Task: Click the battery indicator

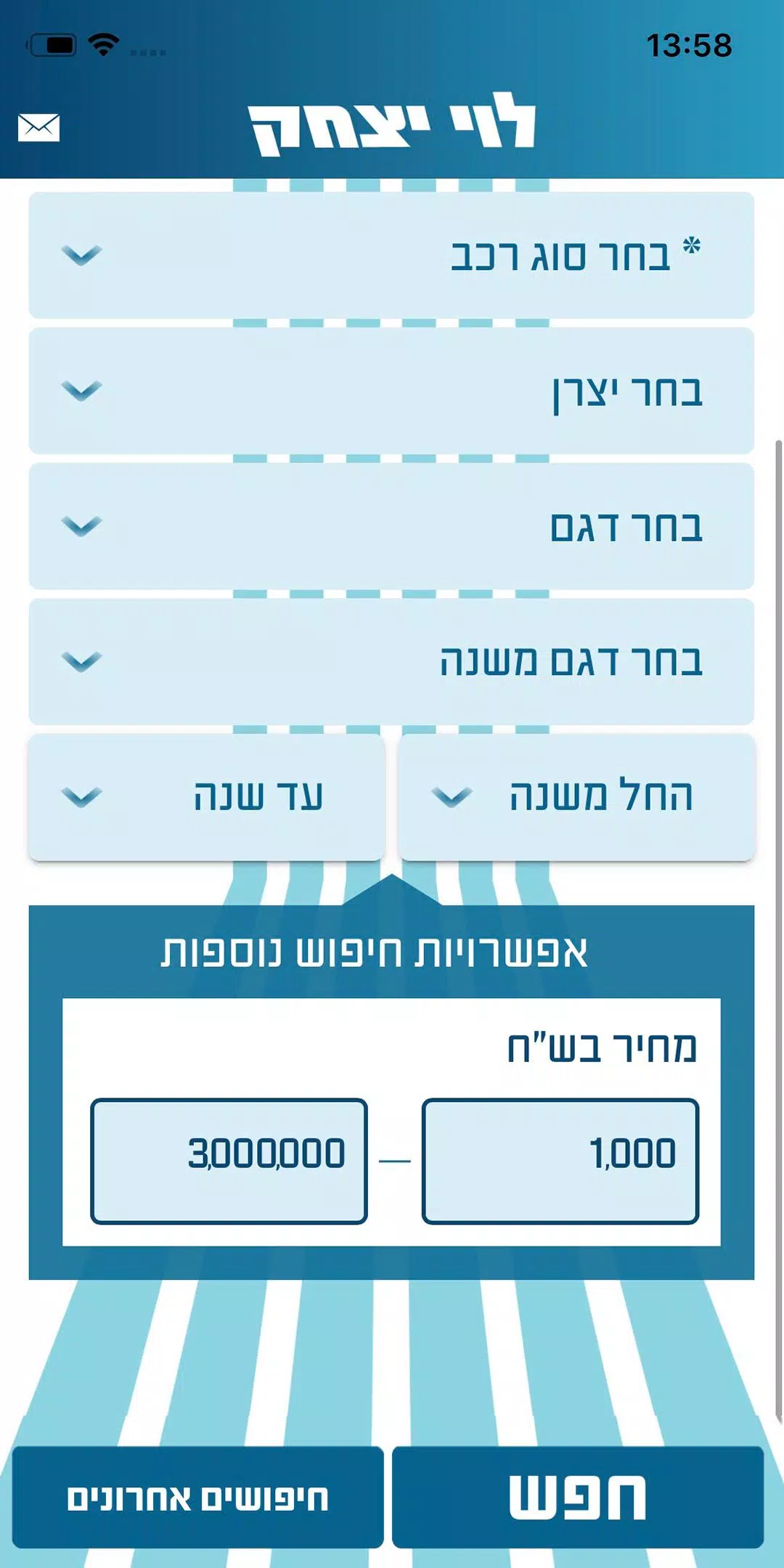Action: [x=49, y=44]
